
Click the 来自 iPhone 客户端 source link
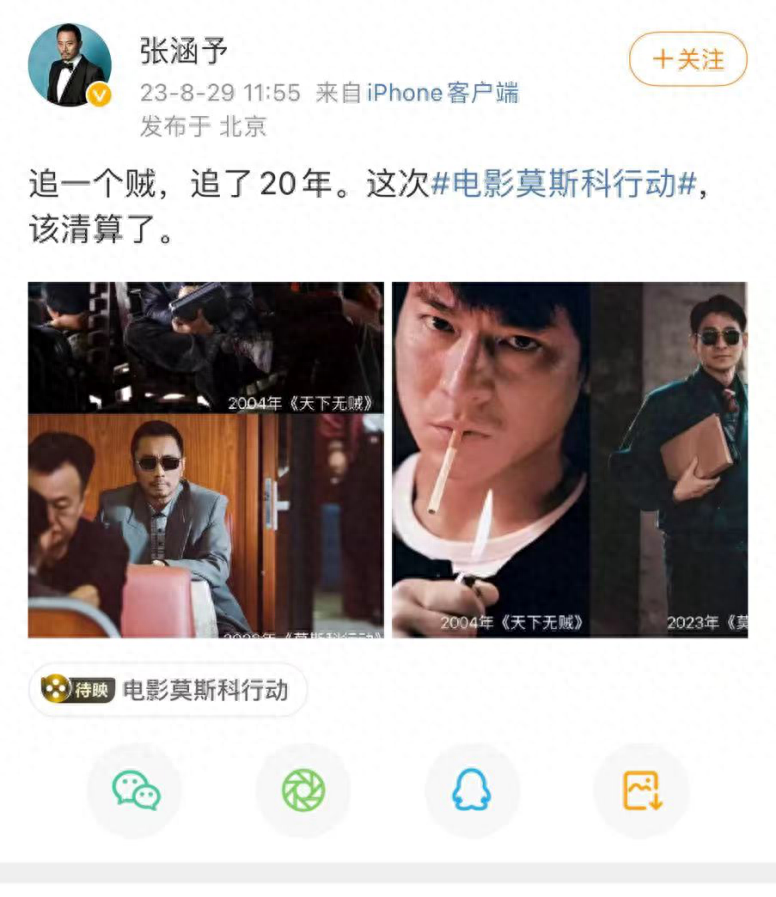442,92
